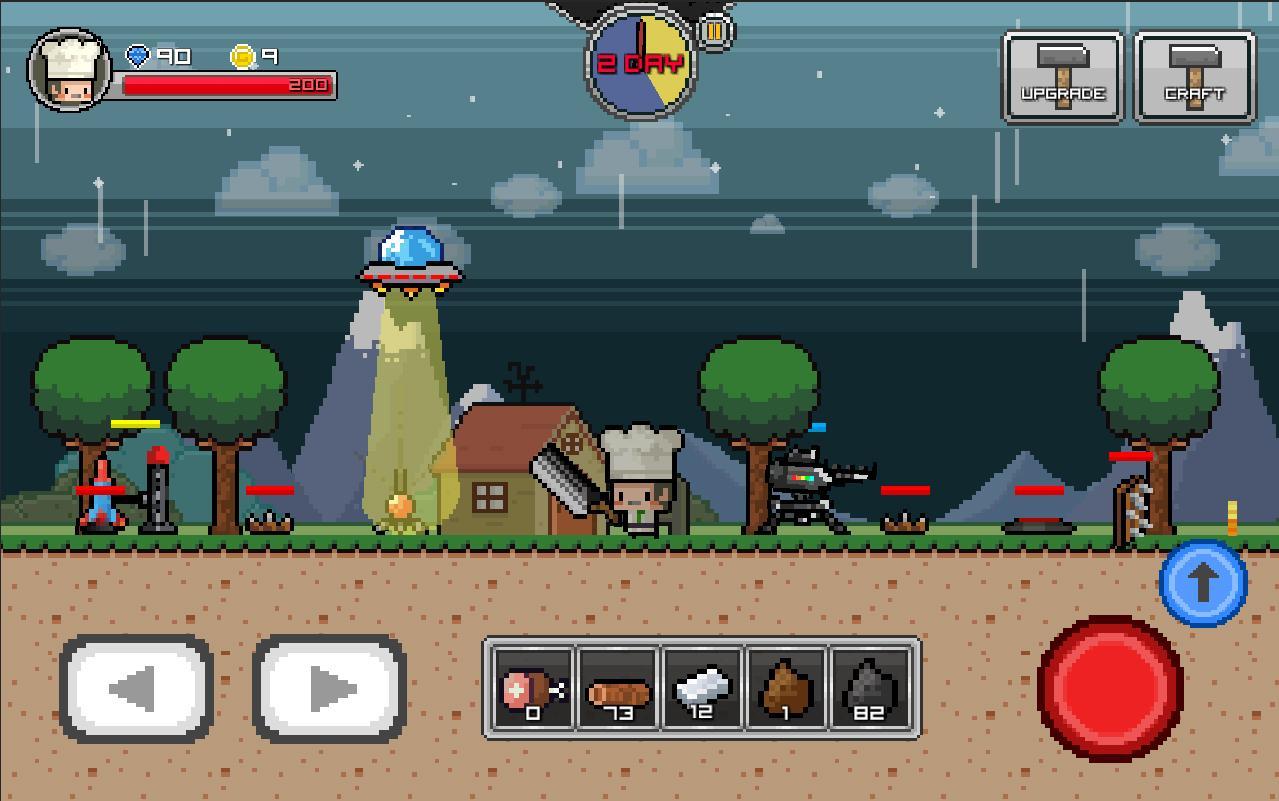Image resolution: width=1279 pixels, height=801 pixels.
Task: Select the meat inventory slot
Action: pos(533,689)
